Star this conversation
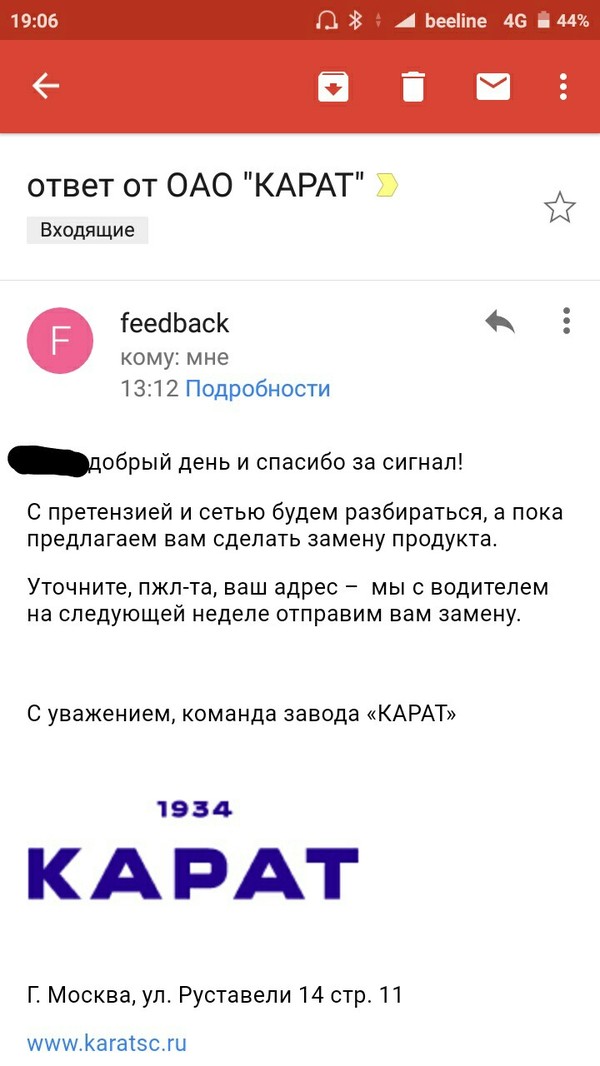Screen dimensions: 600x1066 [x=559, y=208]
